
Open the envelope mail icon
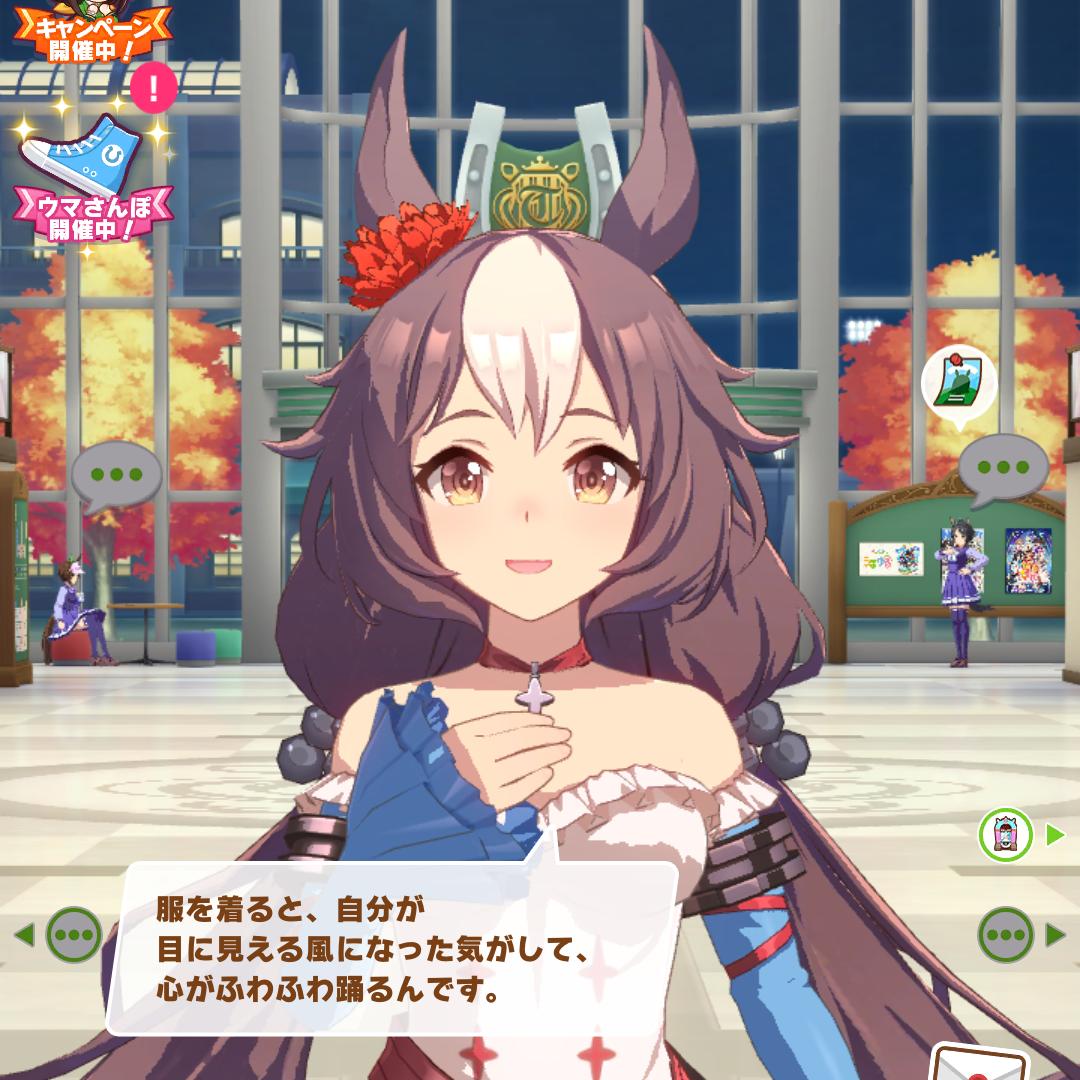(x=980, y=1062)
